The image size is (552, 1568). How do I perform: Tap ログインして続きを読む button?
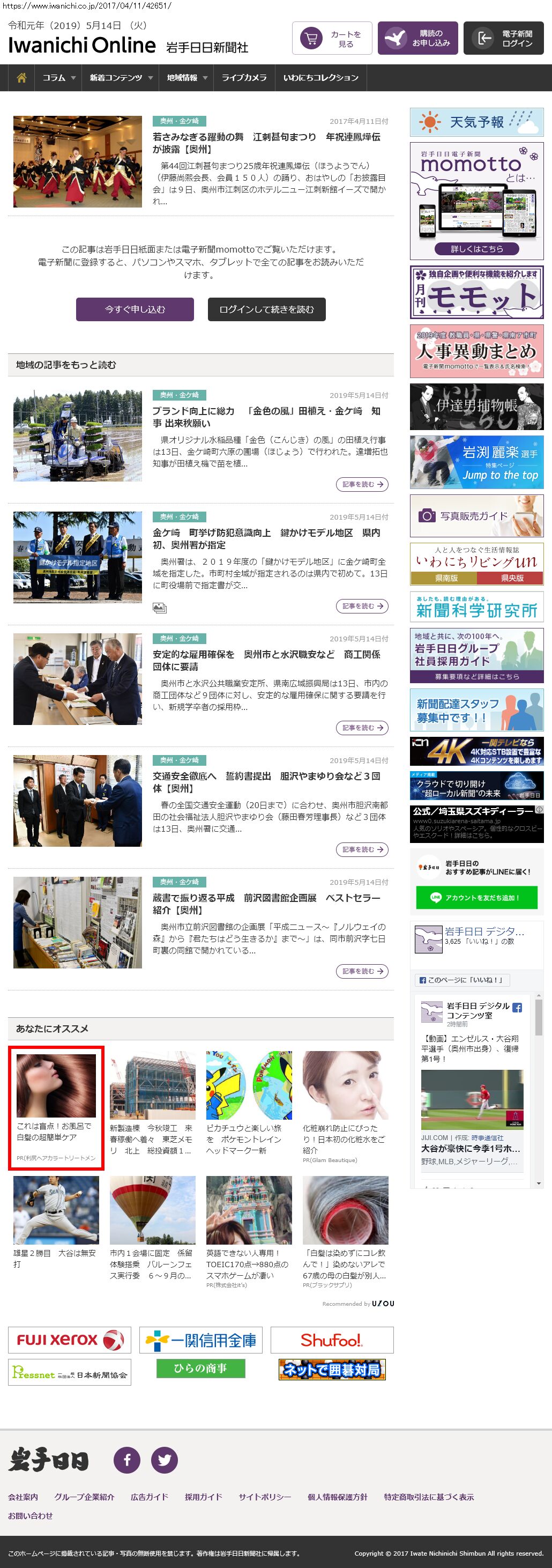[266, 309]
